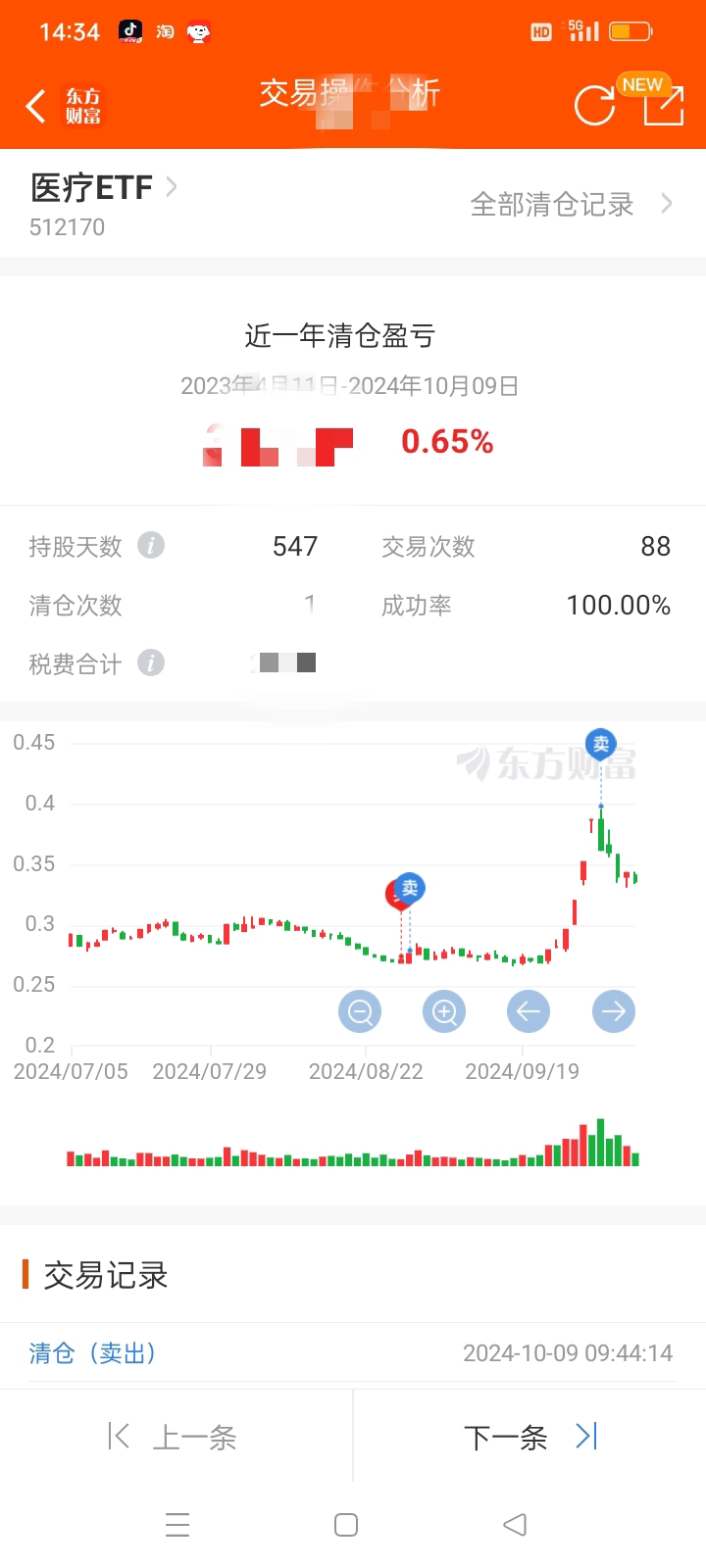Refresh the 交易操作分析 page
Viewport: 706px width, 1568px height.
(x=592, y=106)
